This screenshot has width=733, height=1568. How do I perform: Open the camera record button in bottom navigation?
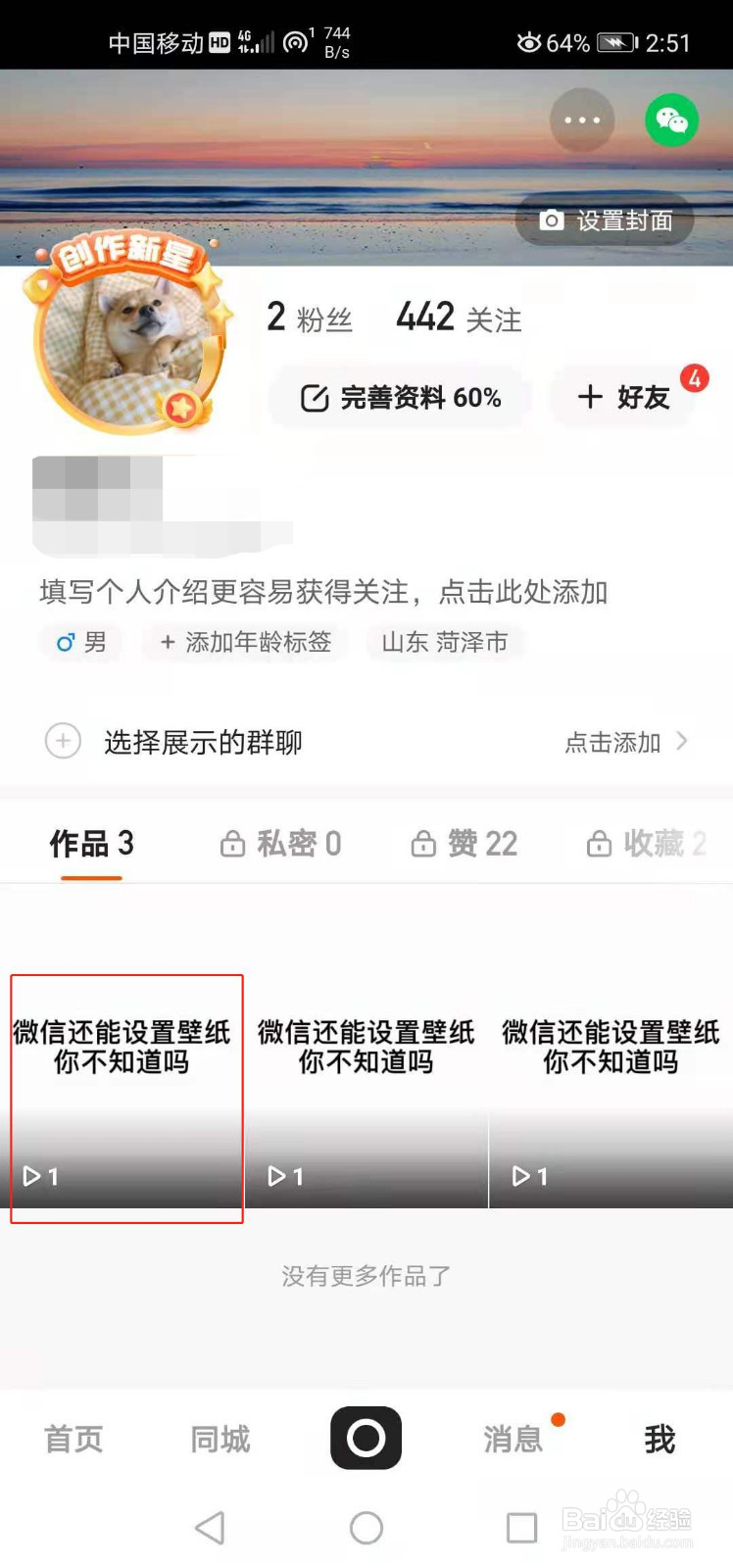(x=365, y=1437)
